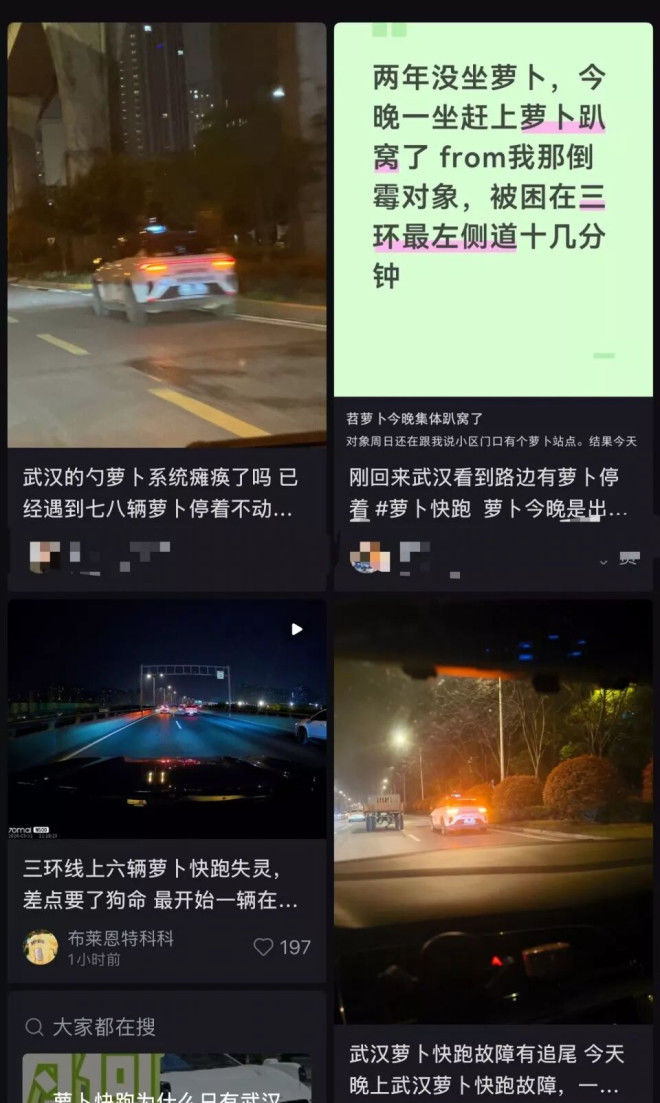Like the post by 布莱恩特科科

[x=264, y=946]
